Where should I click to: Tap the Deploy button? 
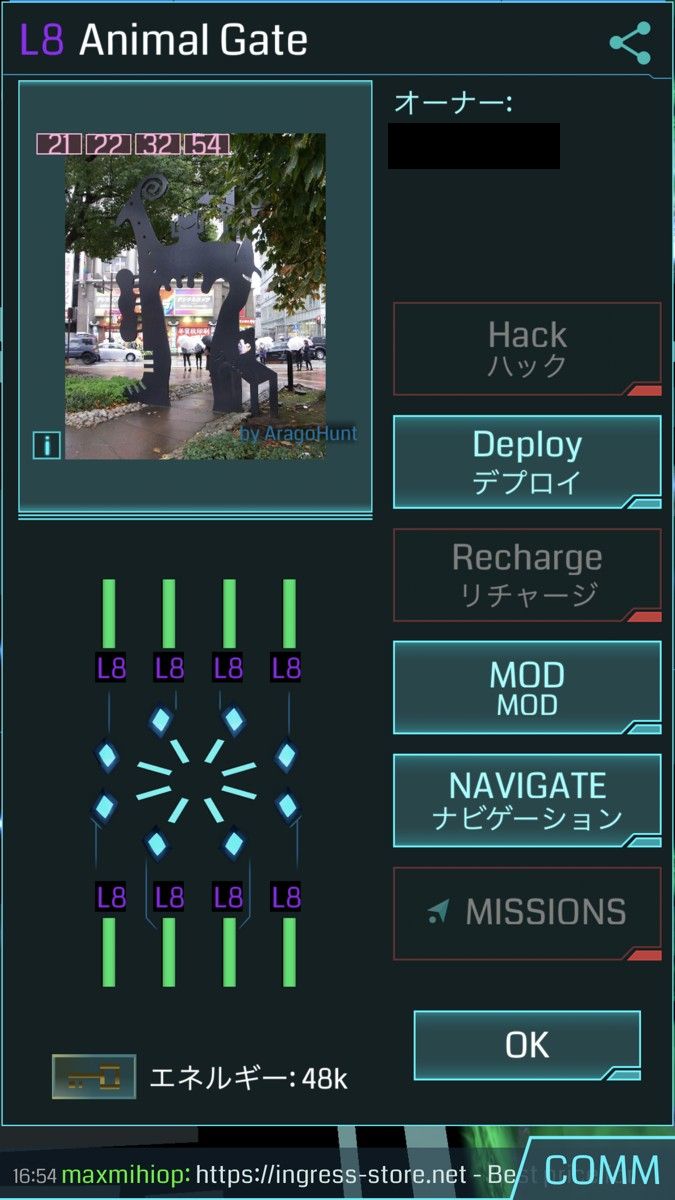coord(527,461)
